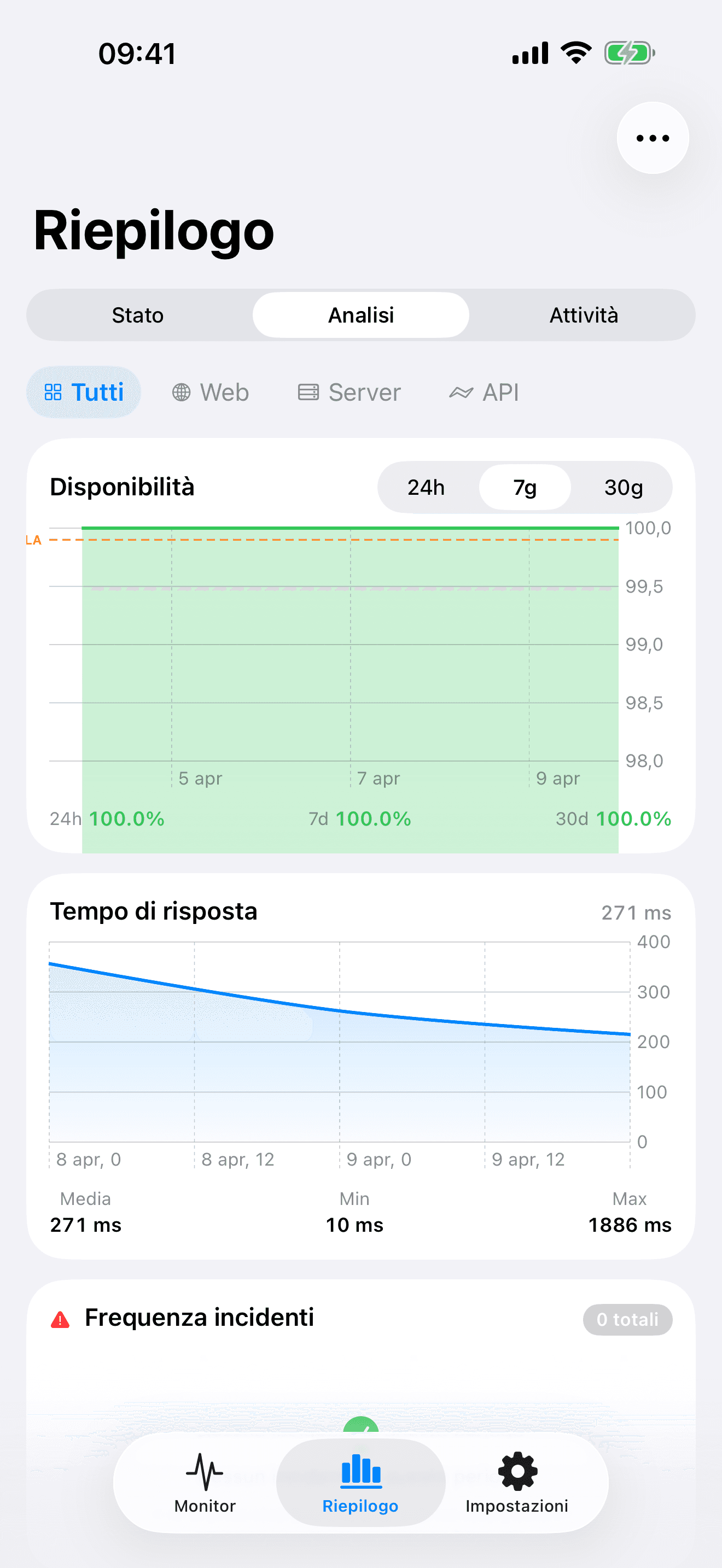Viewport: 722px width, 1568px height.
Task: Select the Server filter icon
Action: [309, 392]
